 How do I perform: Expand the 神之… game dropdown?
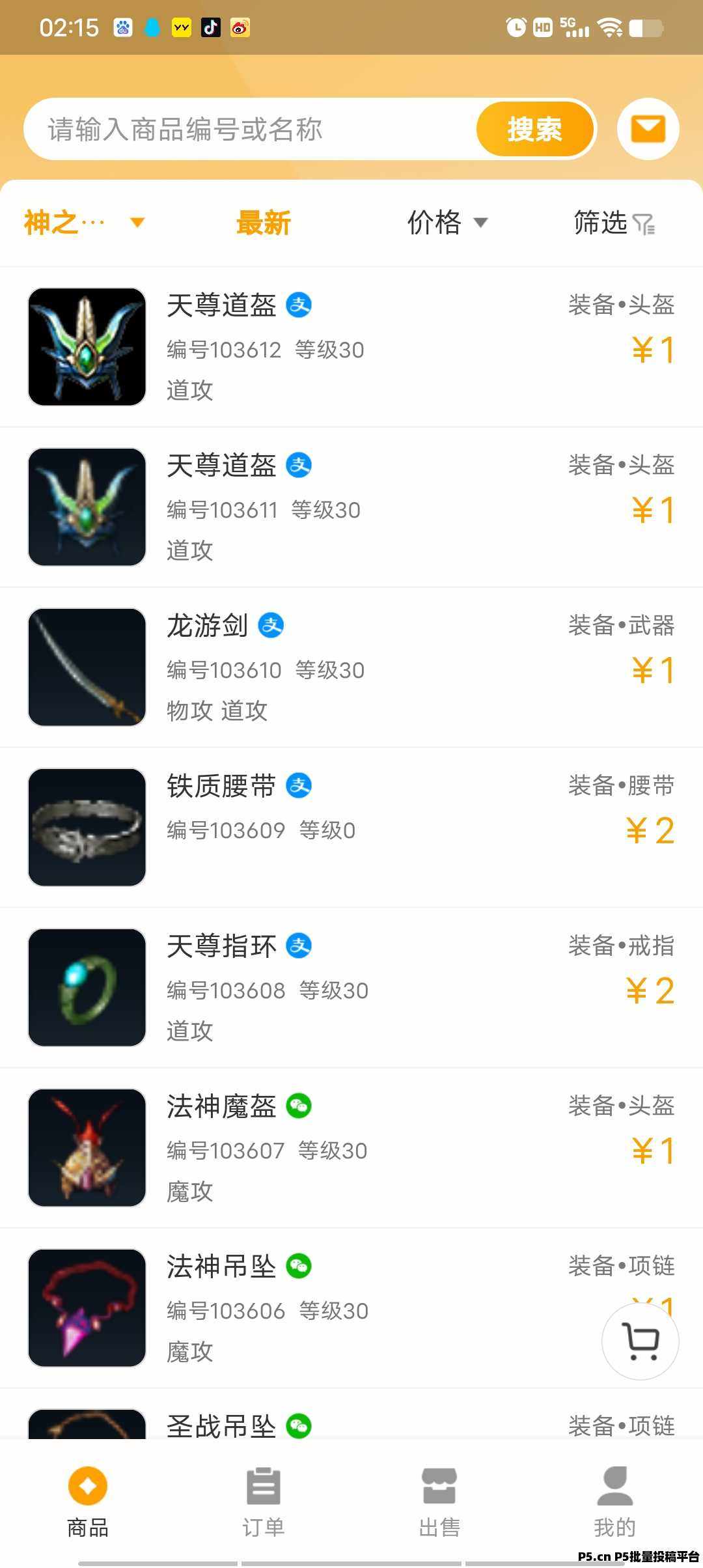click(x=84, y=223)
